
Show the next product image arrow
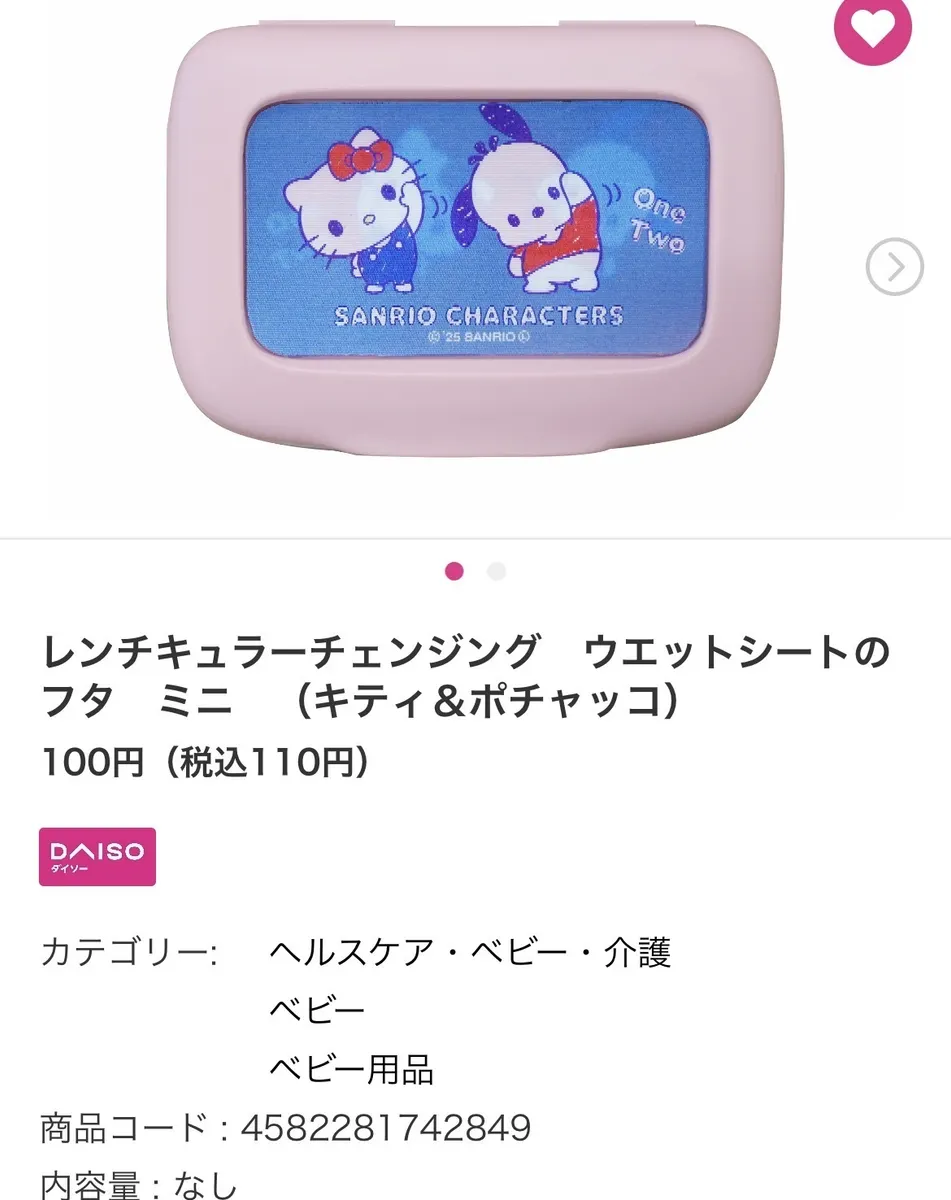(894, 267)
